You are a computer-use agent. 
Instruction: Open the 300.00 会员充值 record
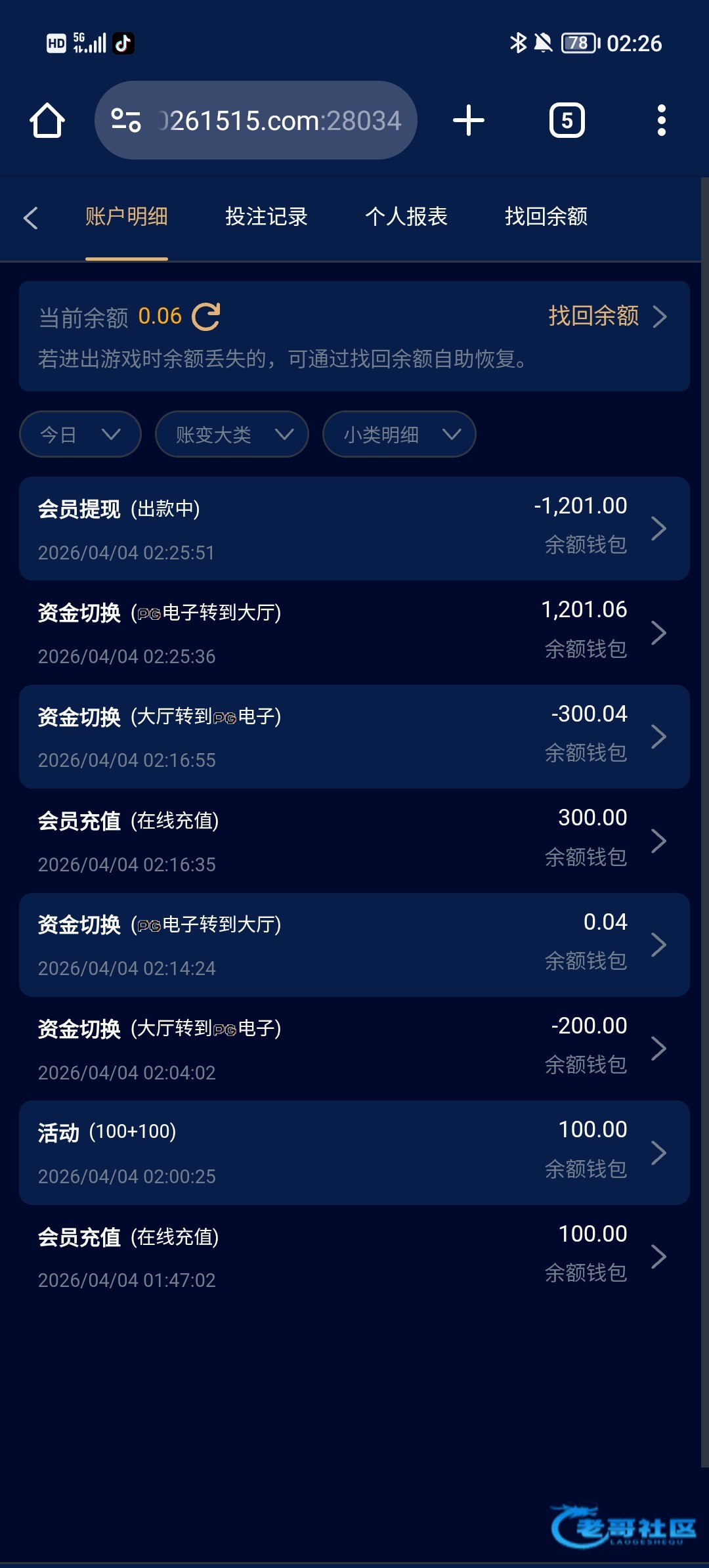tap(354, 840)
